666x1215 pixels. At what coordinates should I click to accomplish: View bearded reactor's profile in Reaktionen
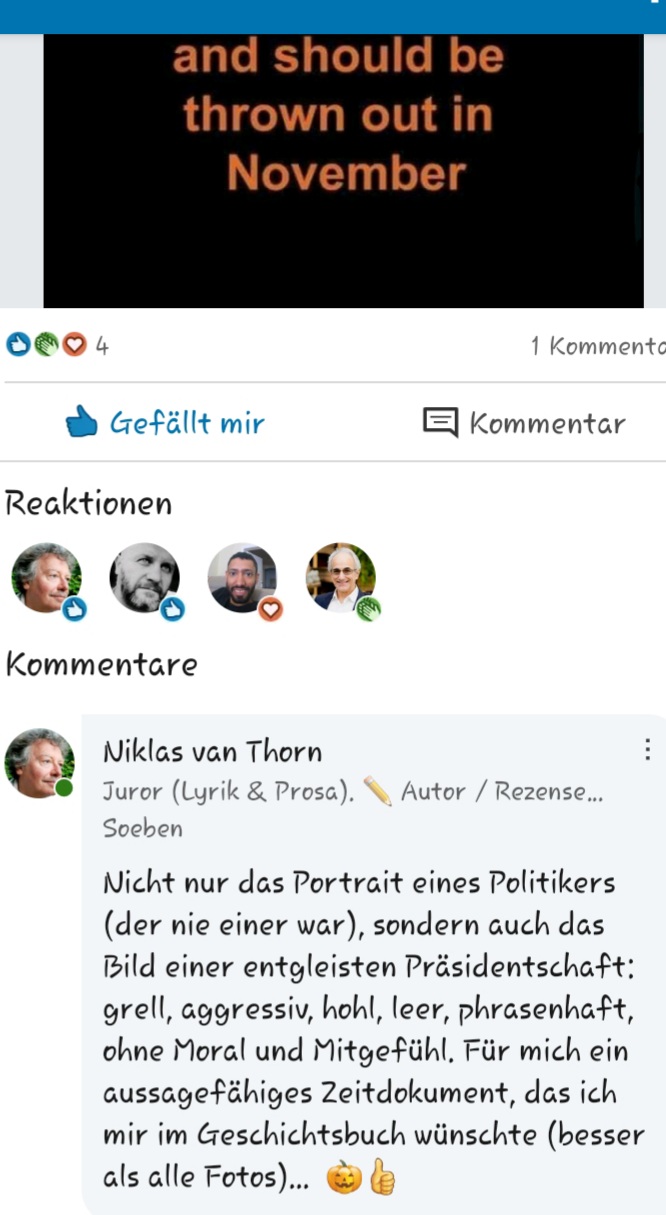coord(145,579)
